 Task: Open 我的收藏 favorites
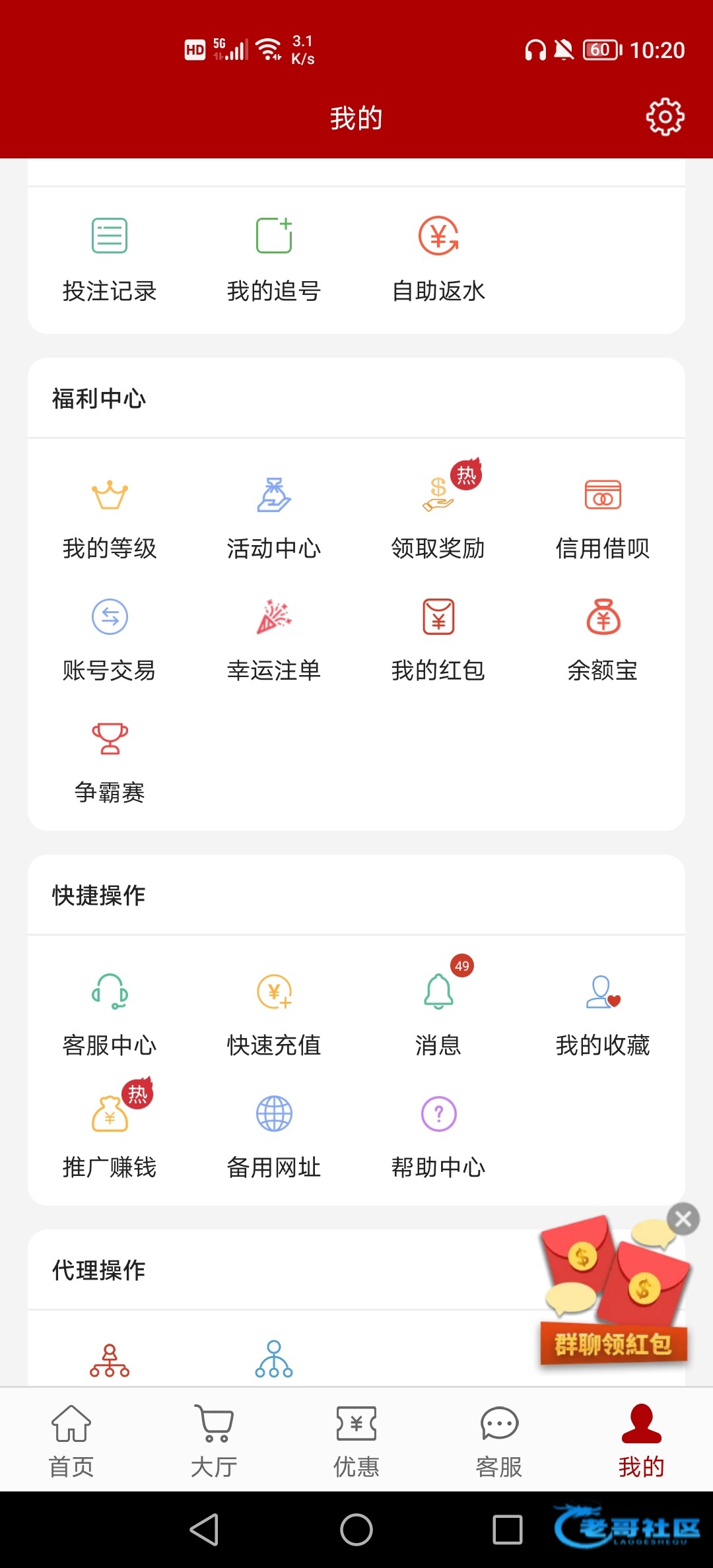(x=603, y=1013)
